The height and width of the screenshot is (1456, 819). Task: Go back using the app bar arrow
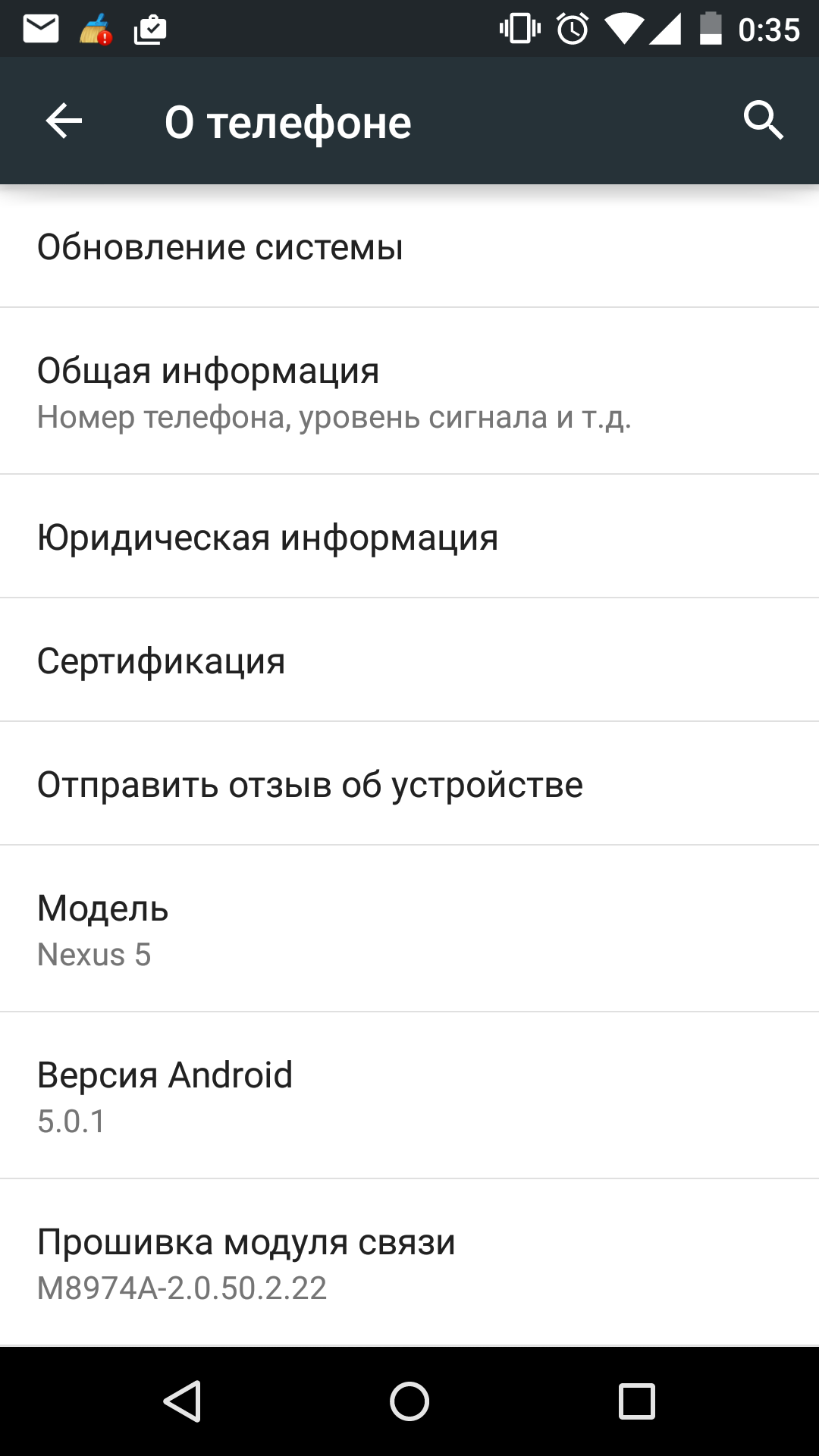[64, 121]
